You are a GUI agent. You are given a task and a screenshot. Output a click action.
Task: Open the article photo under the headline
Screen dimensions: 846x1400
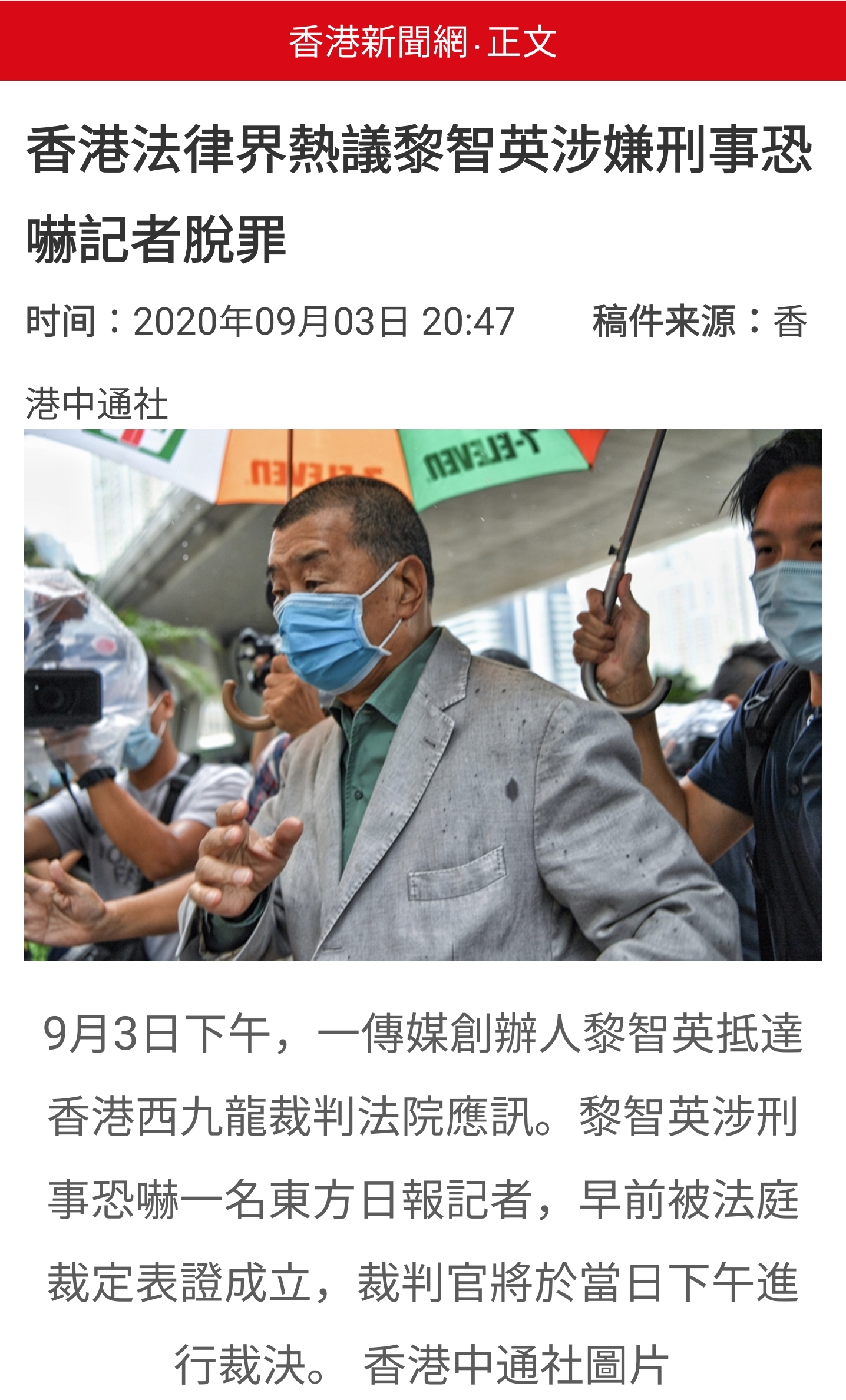(422, 695)
